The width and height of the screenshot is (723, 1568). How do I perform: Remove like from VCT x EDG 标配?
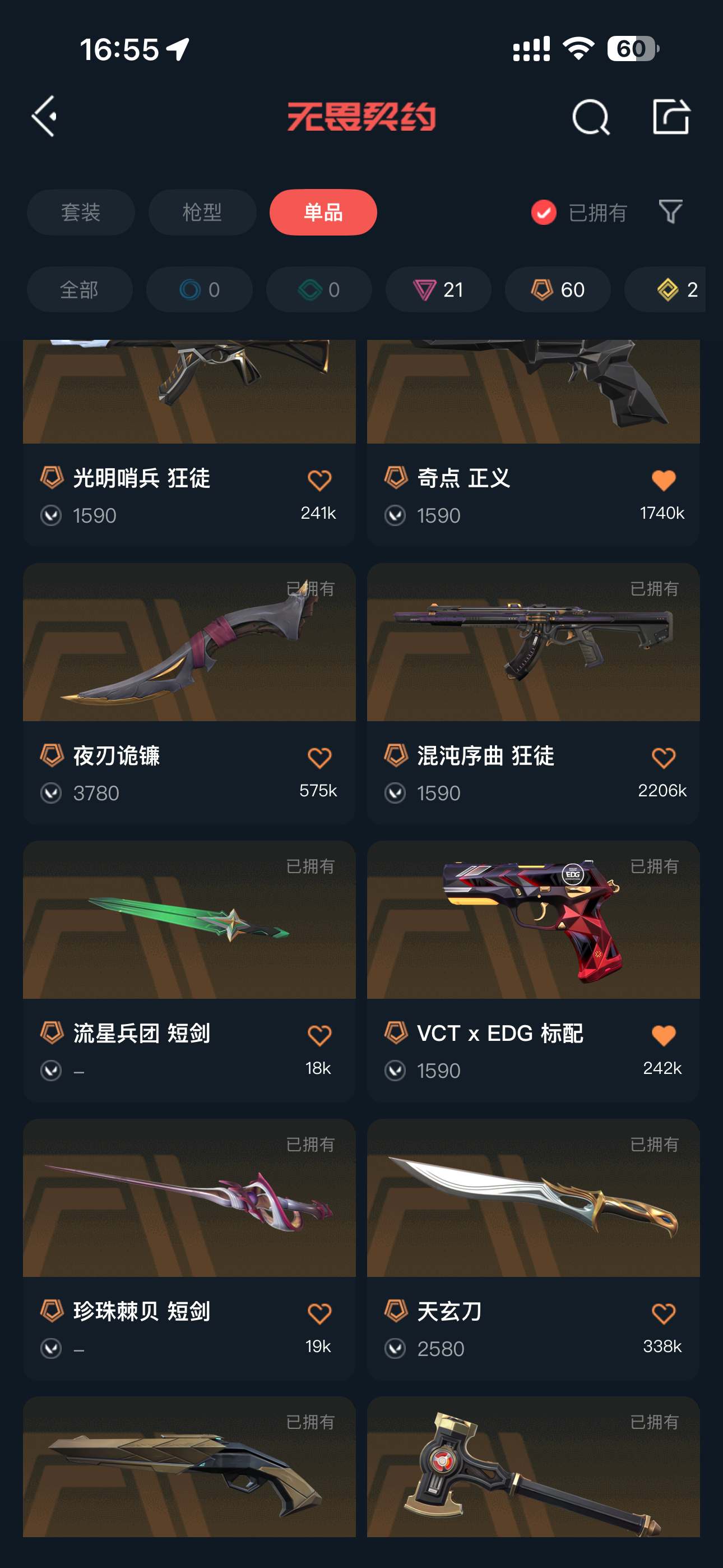[662, 1035]
